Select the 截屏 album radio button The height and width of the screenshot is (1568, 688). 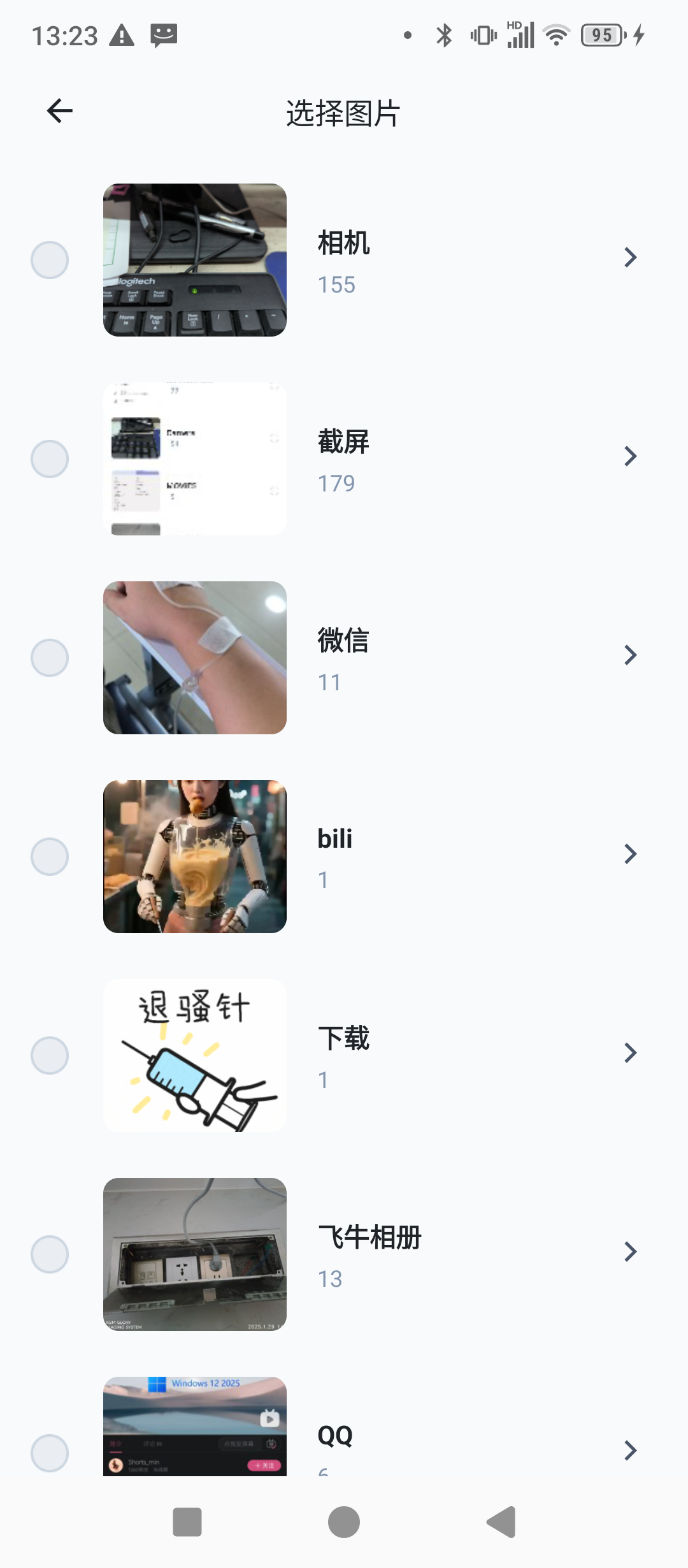tap(50, 459)
